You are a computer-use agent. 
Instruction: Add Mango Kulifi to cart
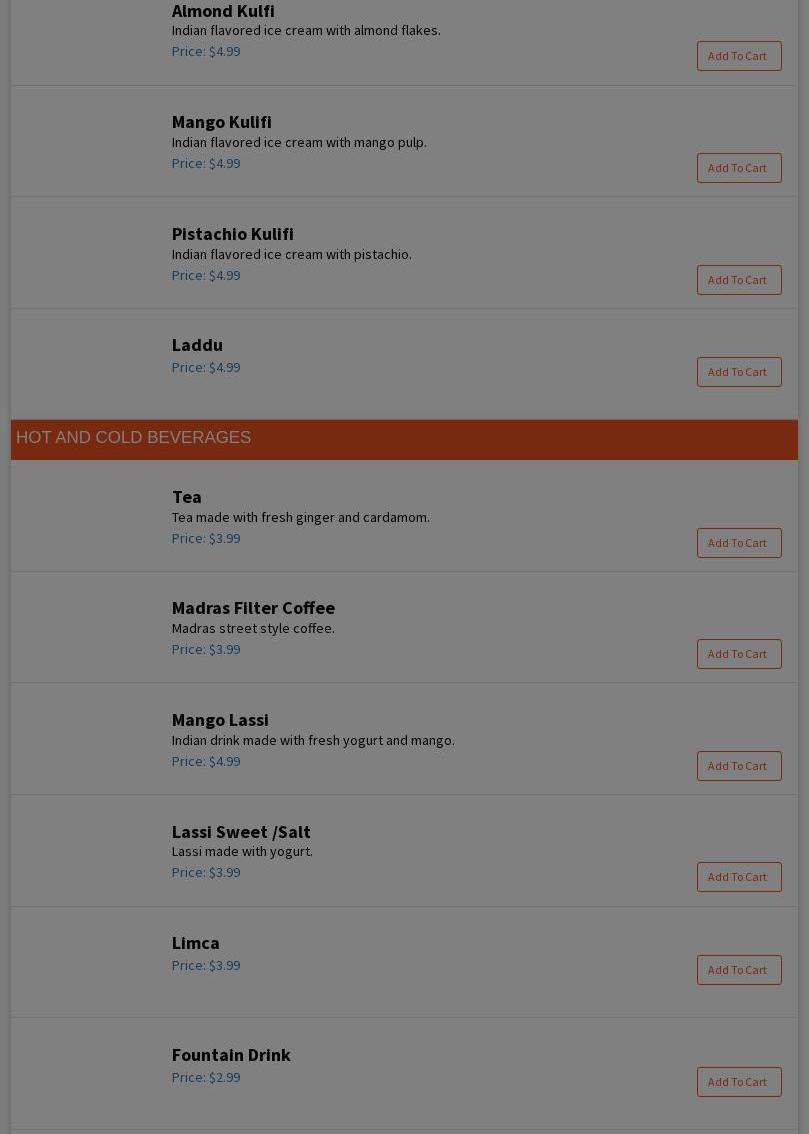[738, 168]
